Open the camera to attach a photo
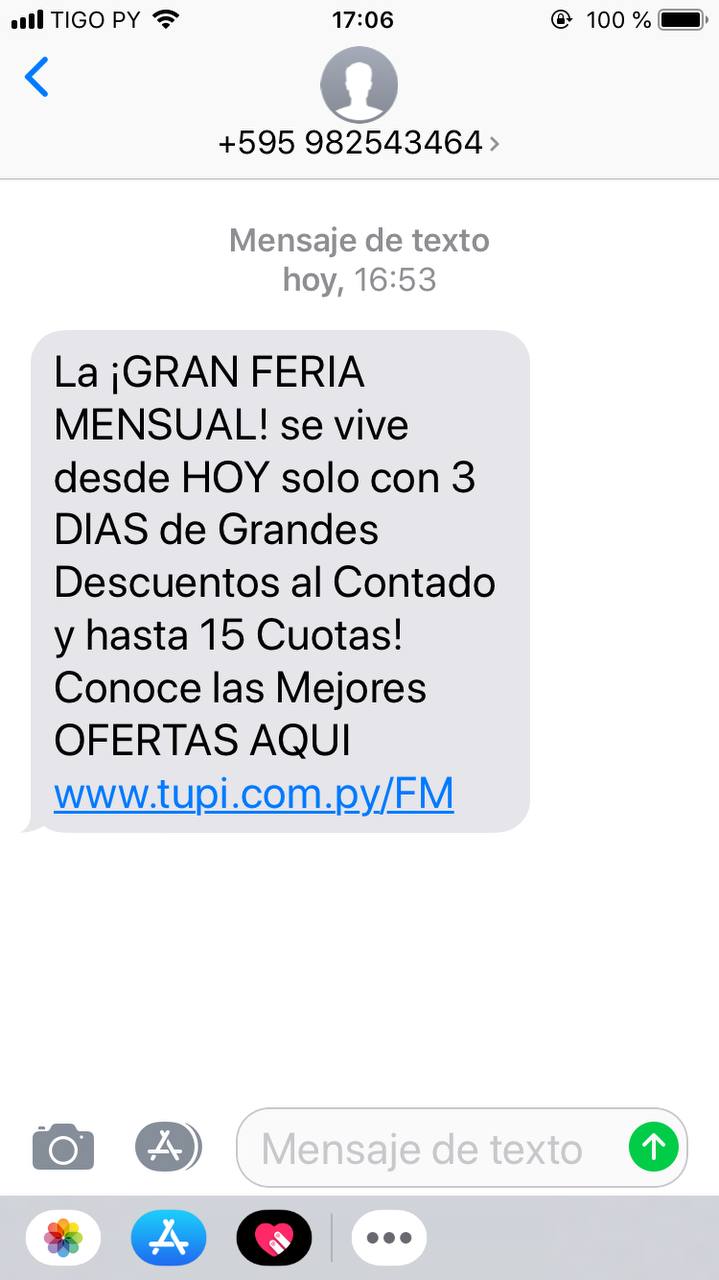This screenshot has width=719, height=1280. click(x=63, y=1147)
